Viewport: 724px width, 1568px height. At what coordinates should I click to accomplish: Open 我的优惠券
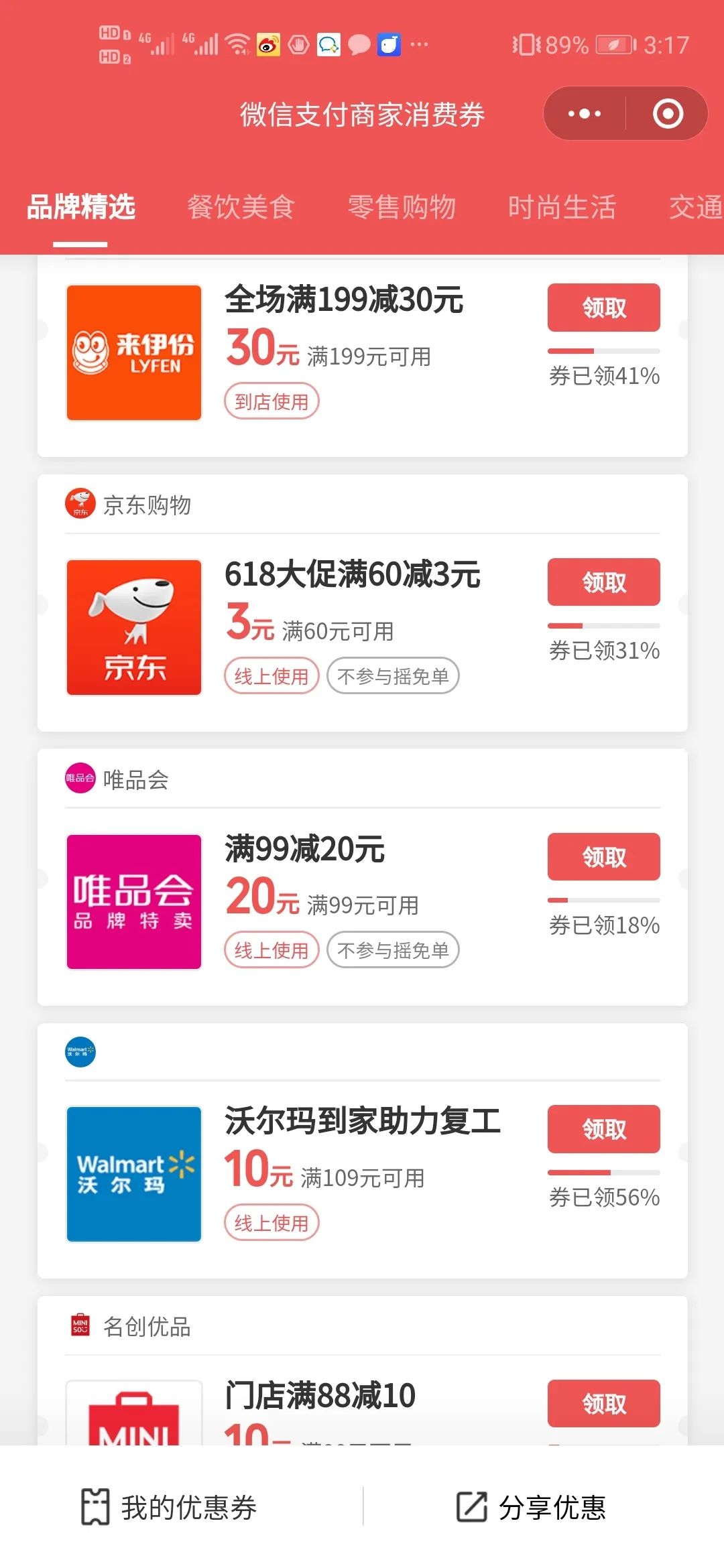pyautogui.click(x=170, y=1508)
